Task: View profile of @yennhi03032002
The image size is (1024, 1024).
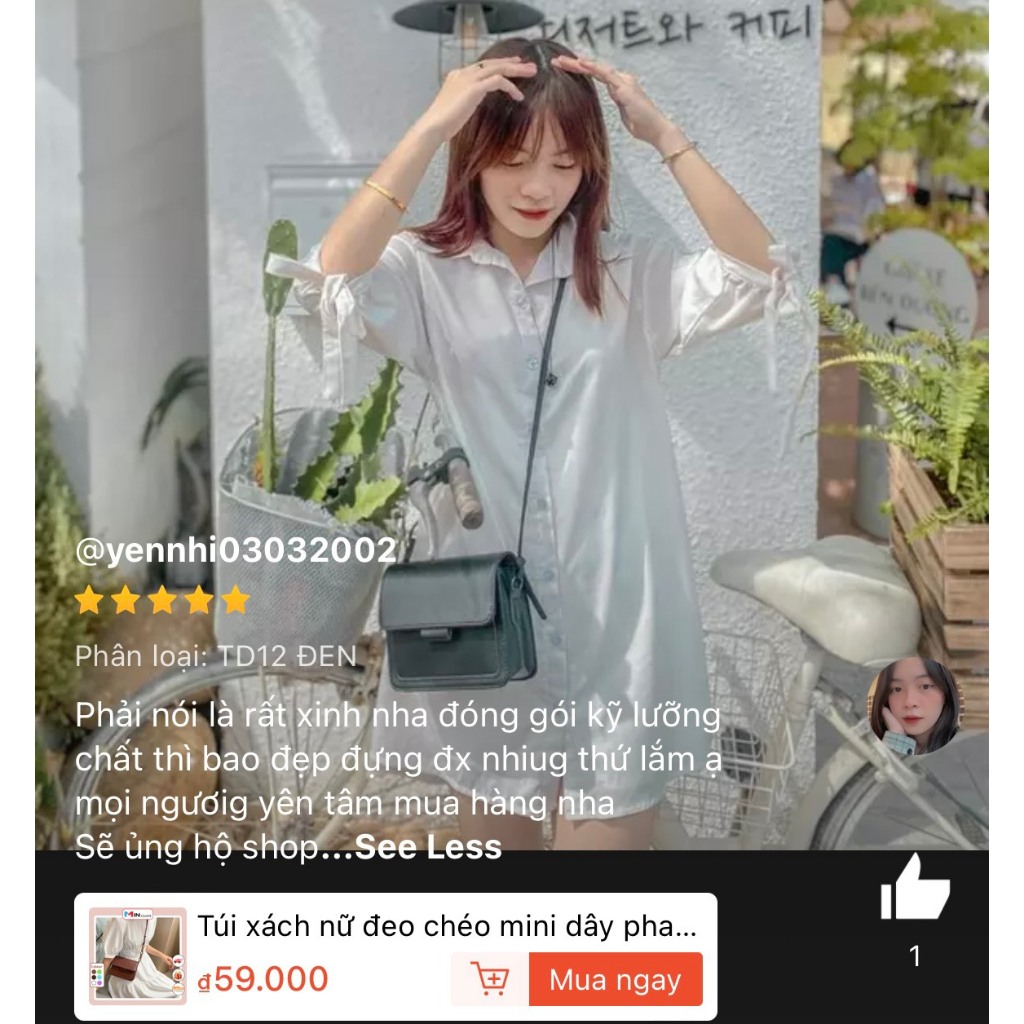Action: [x=236, y=550]
